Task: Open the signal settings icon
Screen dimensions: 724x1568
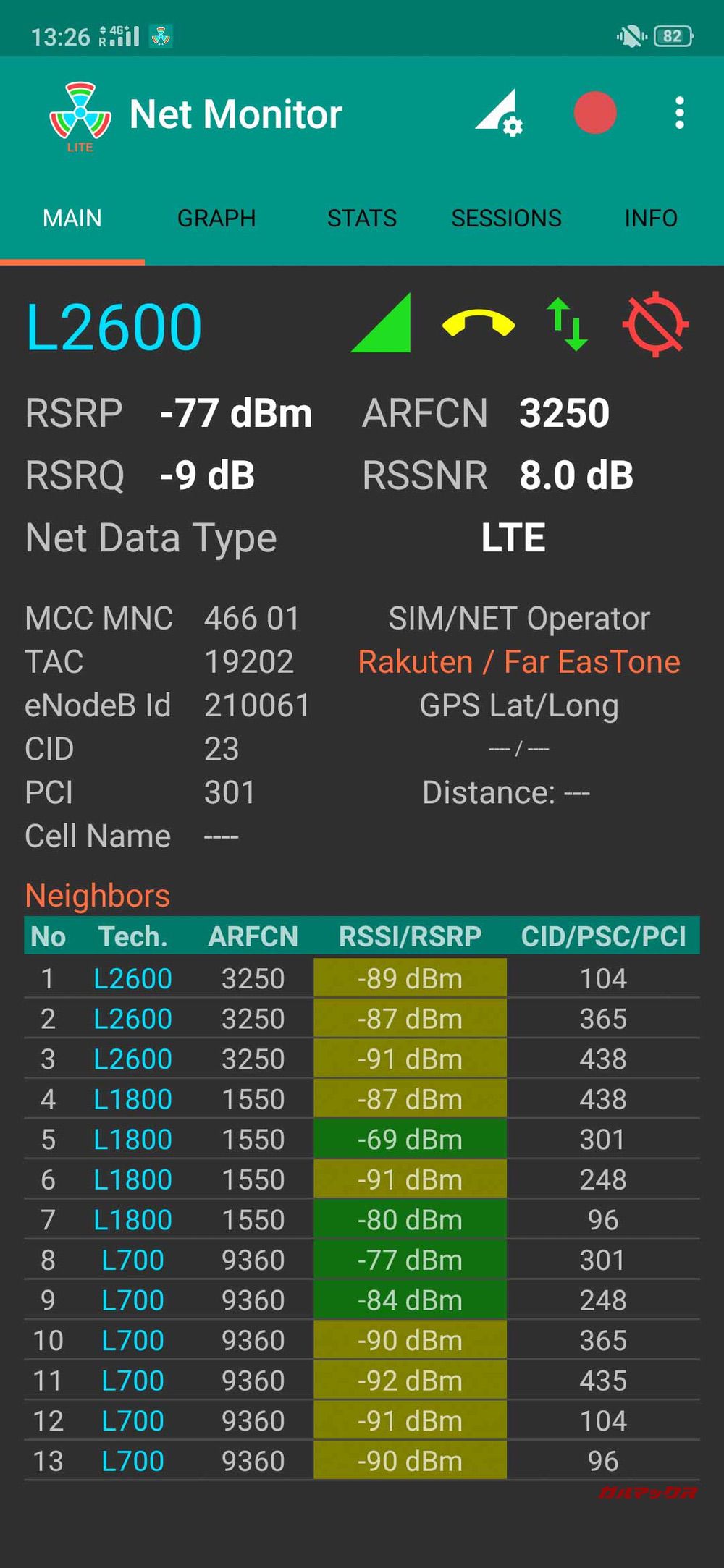Action: pos(498,113)
